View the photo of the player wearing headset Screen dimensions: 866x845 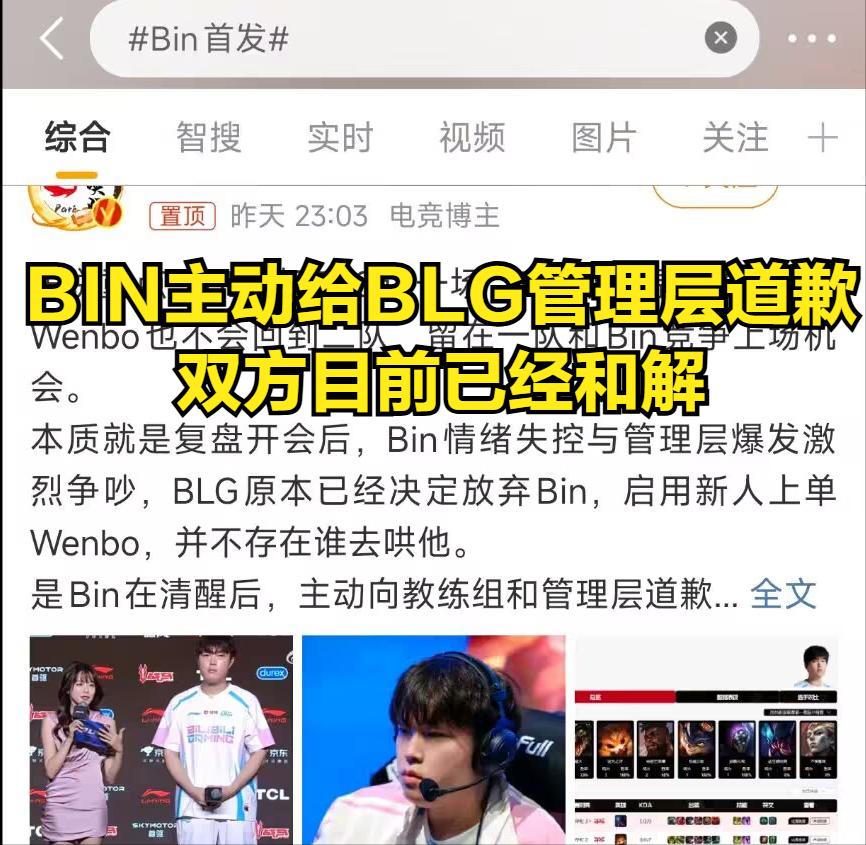(433, 740)
